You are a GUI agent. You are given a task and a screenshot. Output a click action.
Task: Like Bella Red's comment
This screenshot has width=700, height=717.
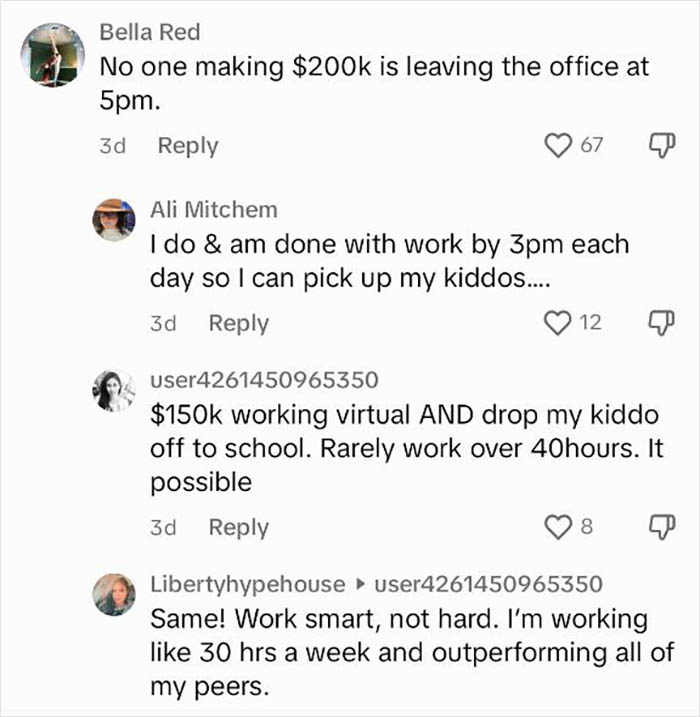tap(558, 145)
